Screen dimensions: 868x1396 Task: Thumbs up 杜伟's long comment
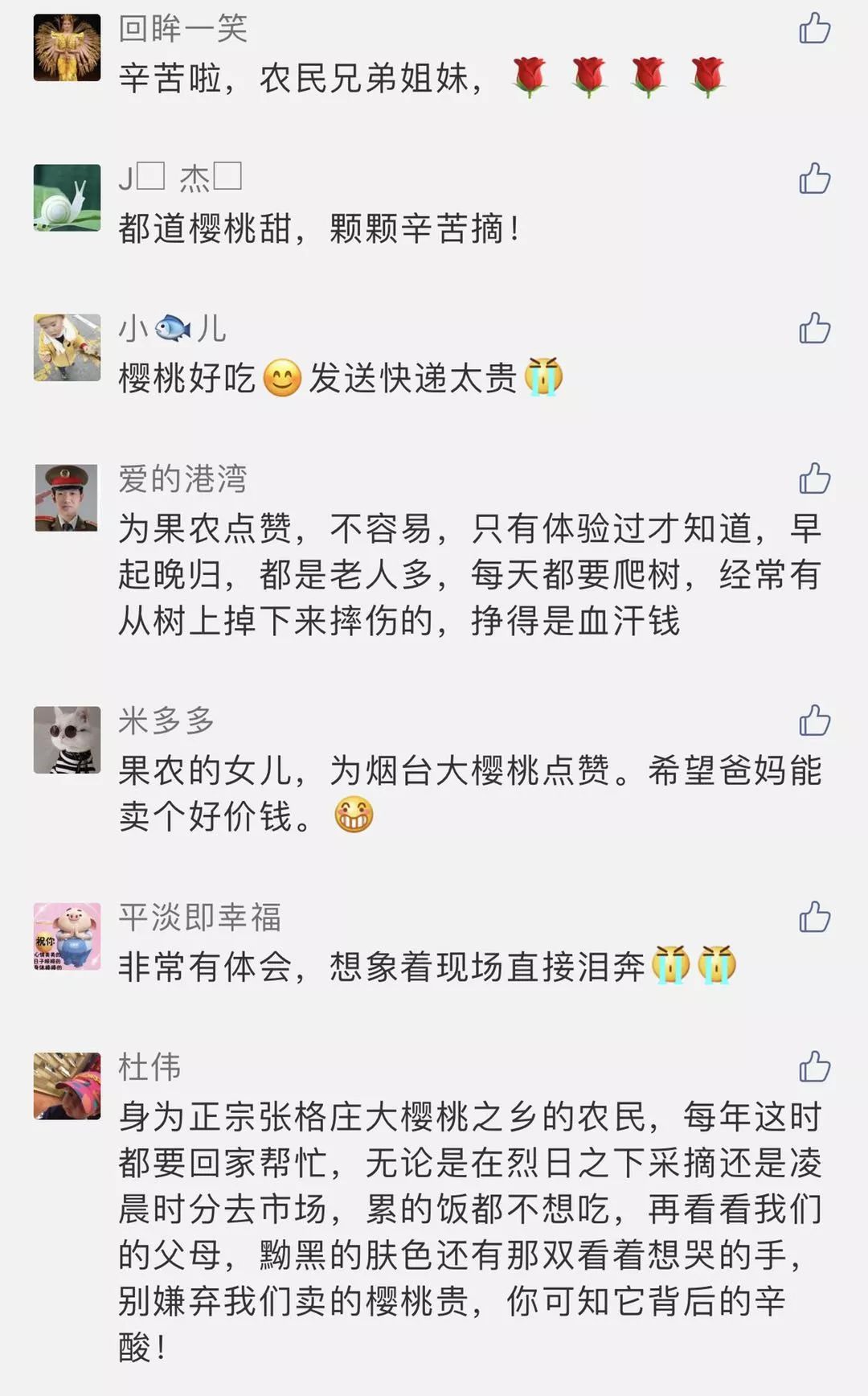[814, 1067]
